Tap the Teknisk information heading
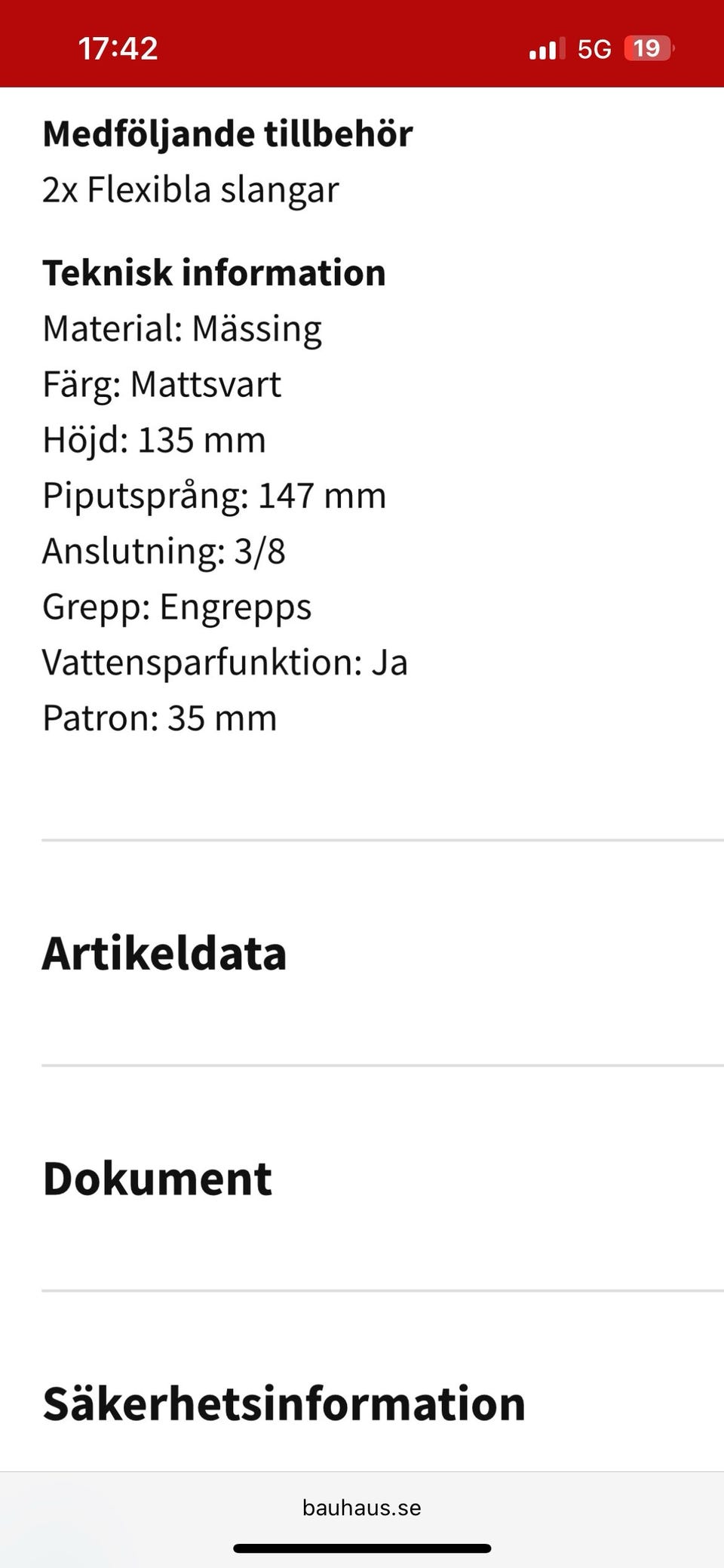724x1568 pixels. click(214, 272)
